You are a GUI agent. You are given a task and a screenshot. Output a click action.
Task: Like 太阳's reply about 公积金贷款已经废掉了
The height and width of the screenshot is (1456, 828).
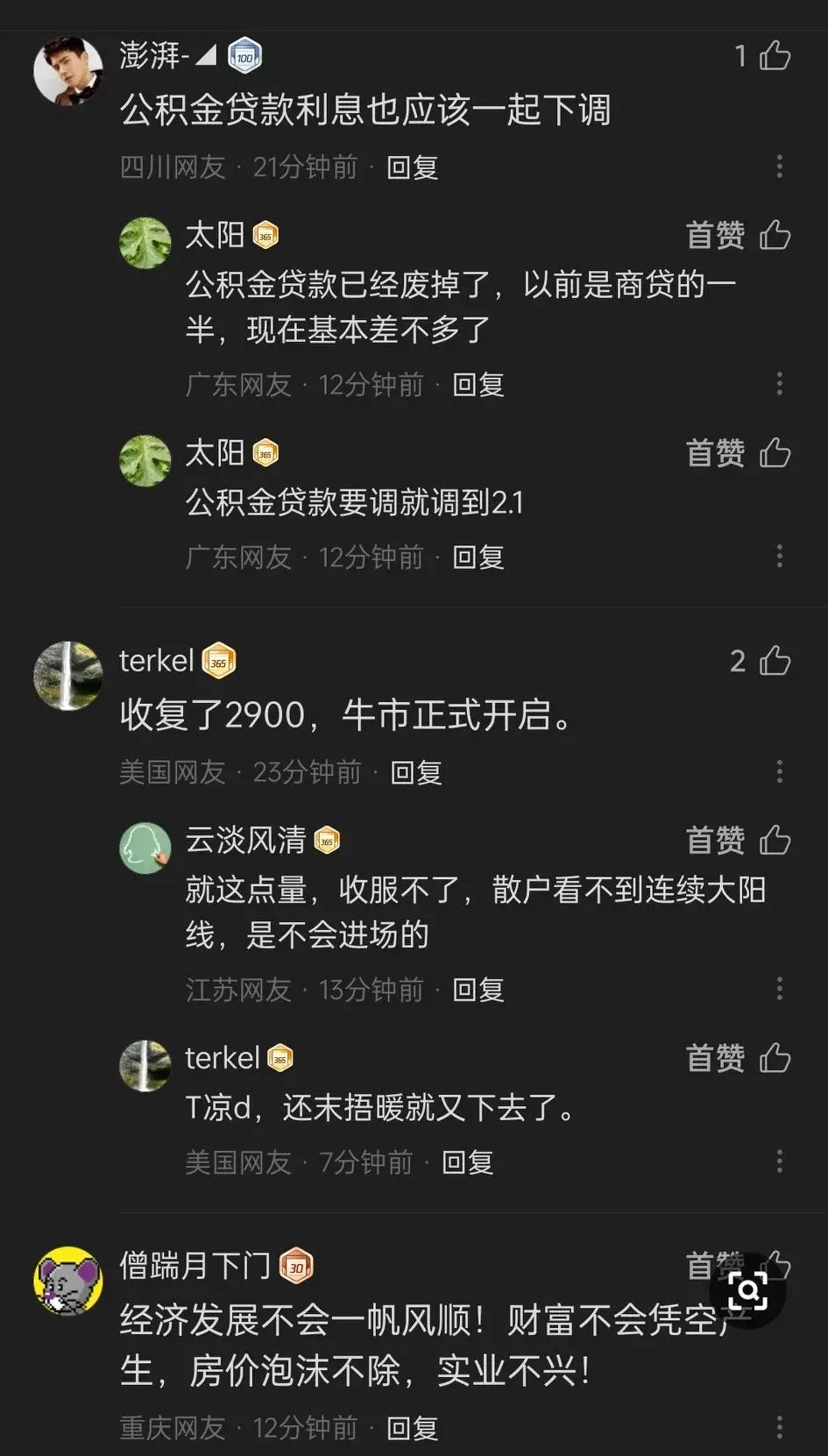pos(775,235)
